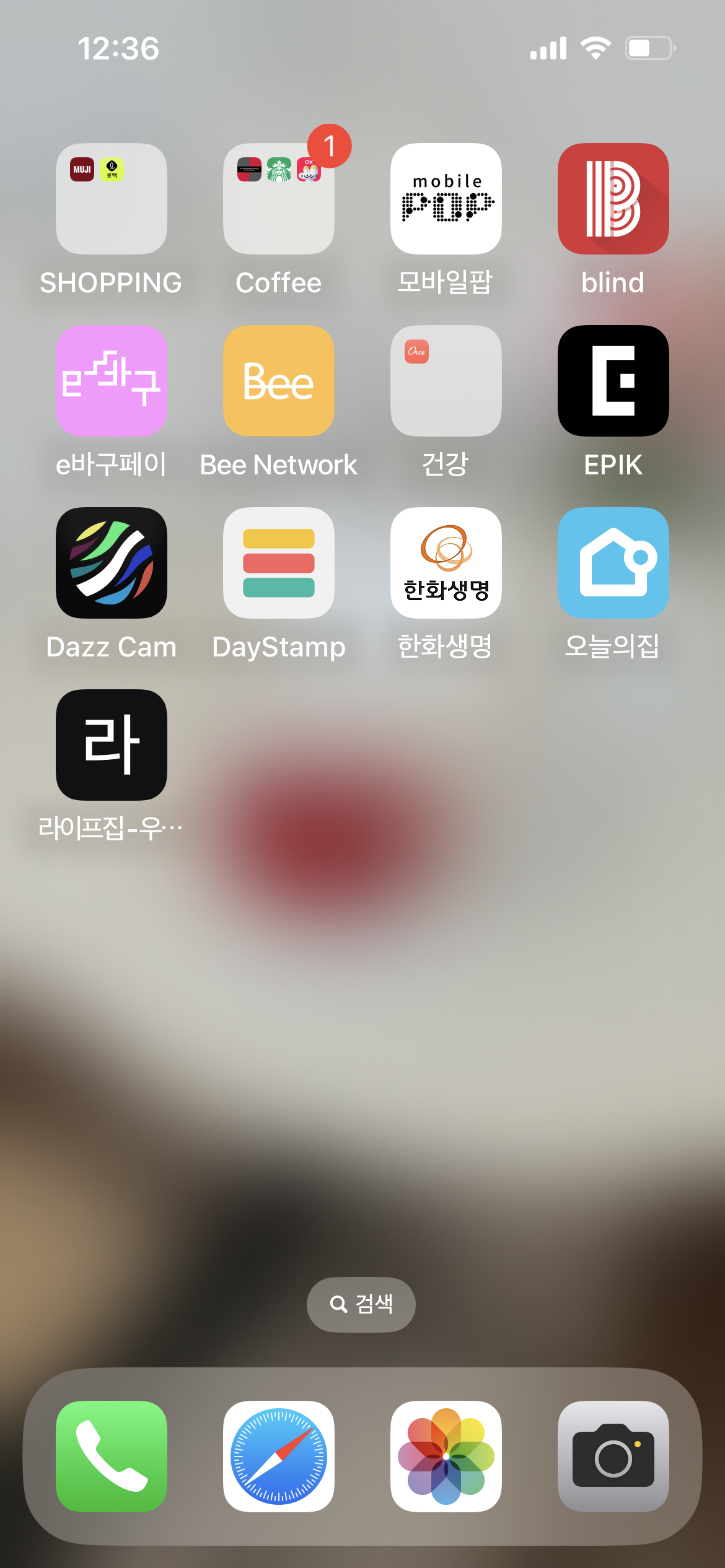
Task: Open Dazz Cam app
Action: (112, 563)
